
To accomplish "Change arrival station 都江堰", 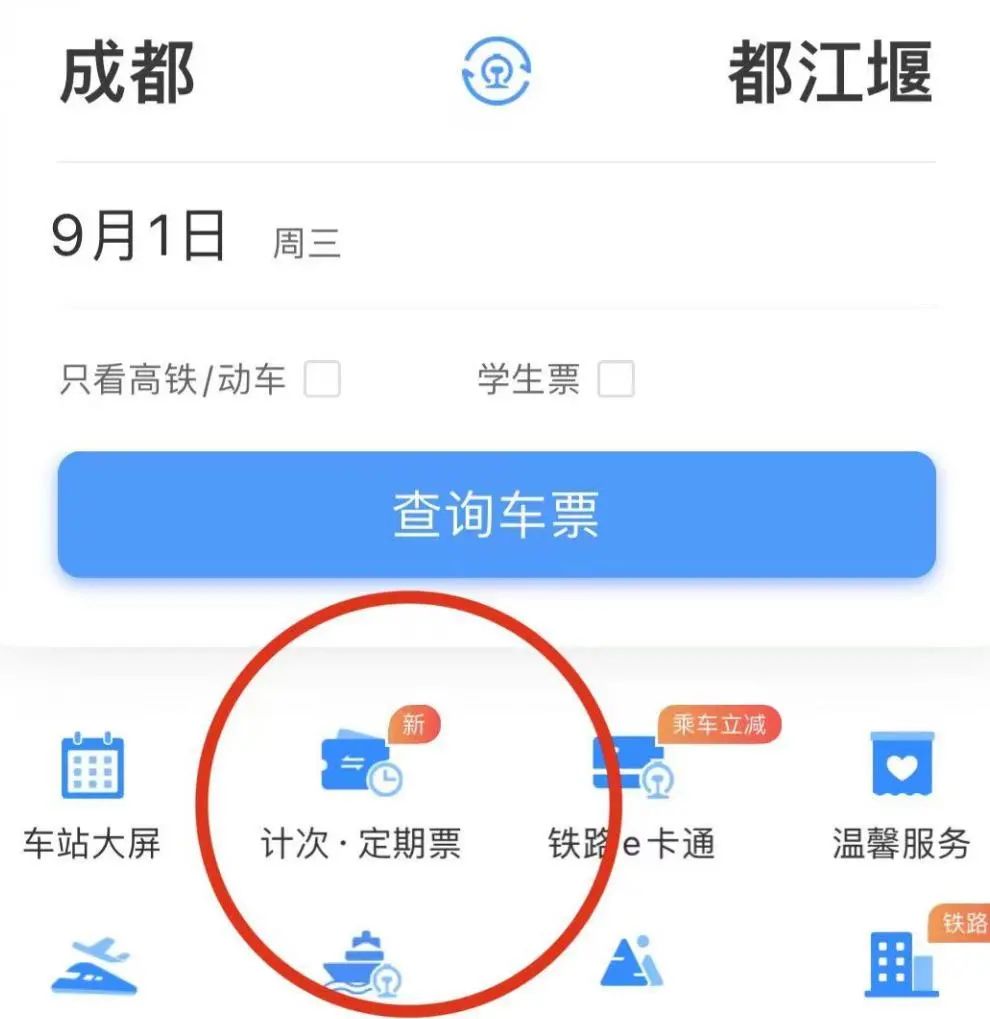I will [x=829, y=72].
